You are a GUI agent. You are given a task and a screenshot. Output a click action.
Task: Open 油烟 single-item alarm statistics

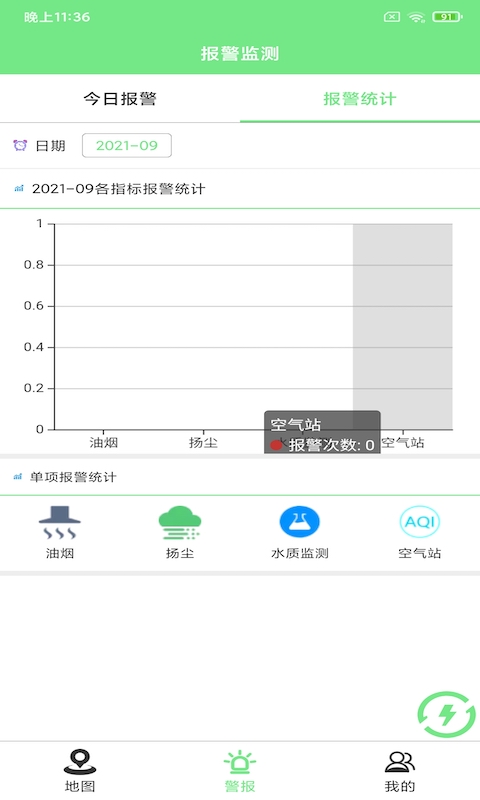click(x=60, y=532)
